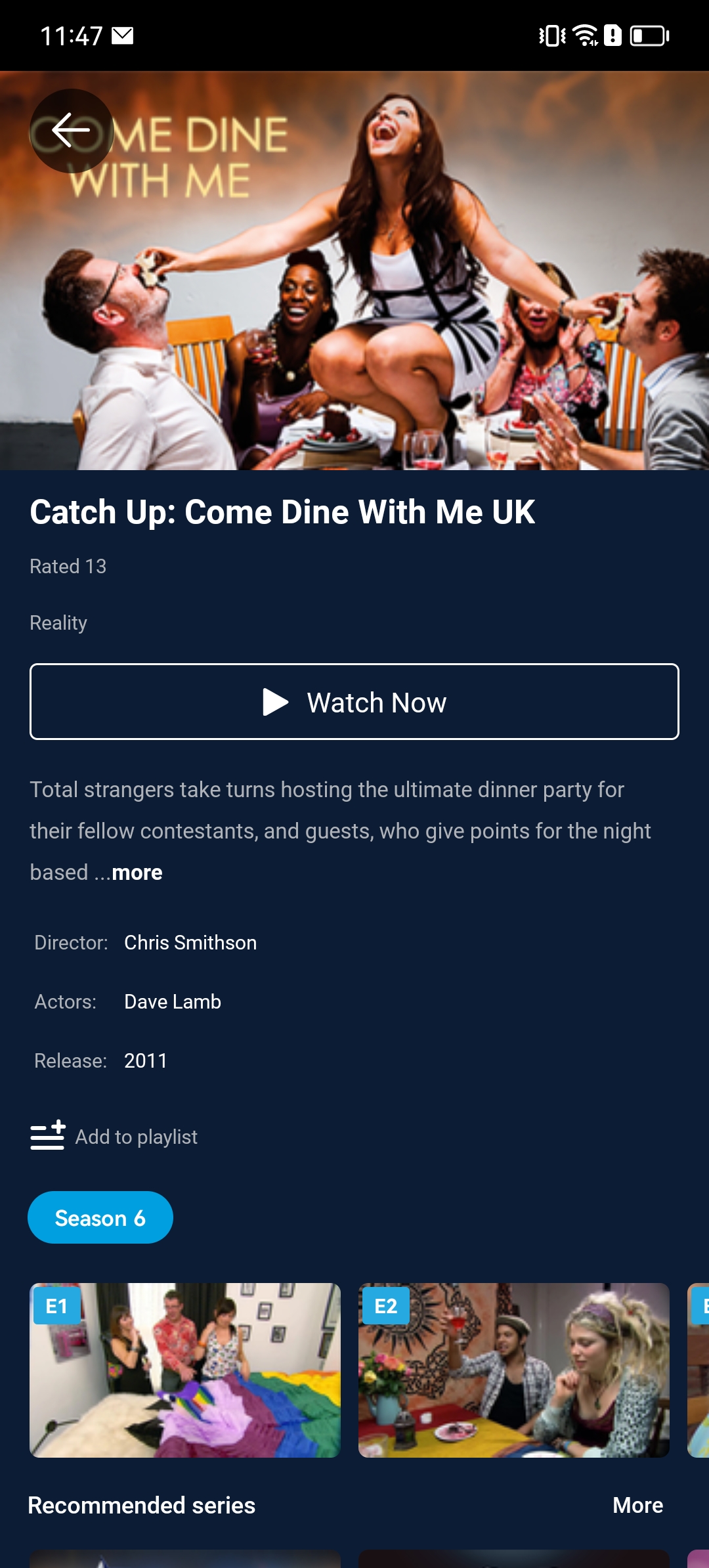Start playback with Watch Now
This screenshot has height=1568, width=709.
(x=354, y=702)
